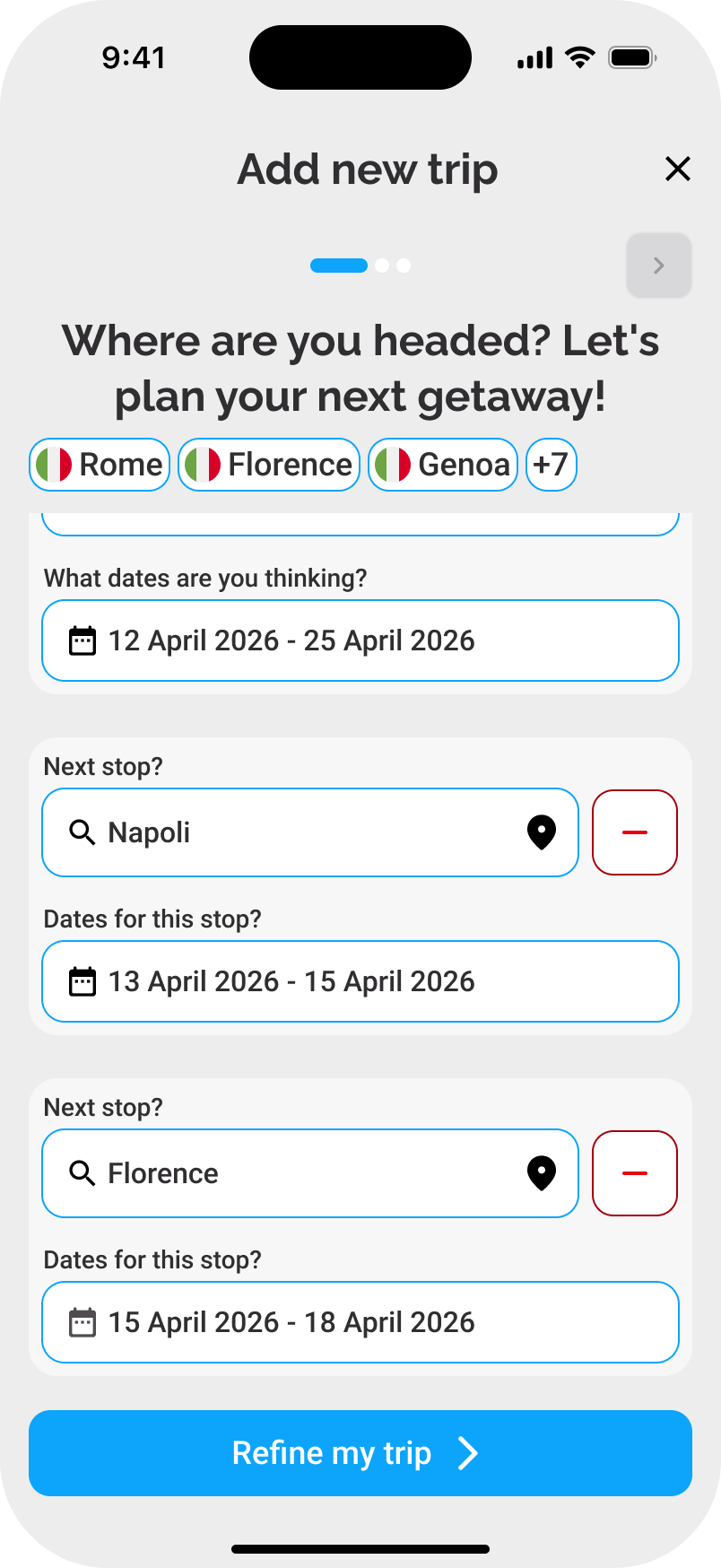The height and width of the screenshot is (1568, 721).
Task: Remove the Napoli stop
Action: 634,832
